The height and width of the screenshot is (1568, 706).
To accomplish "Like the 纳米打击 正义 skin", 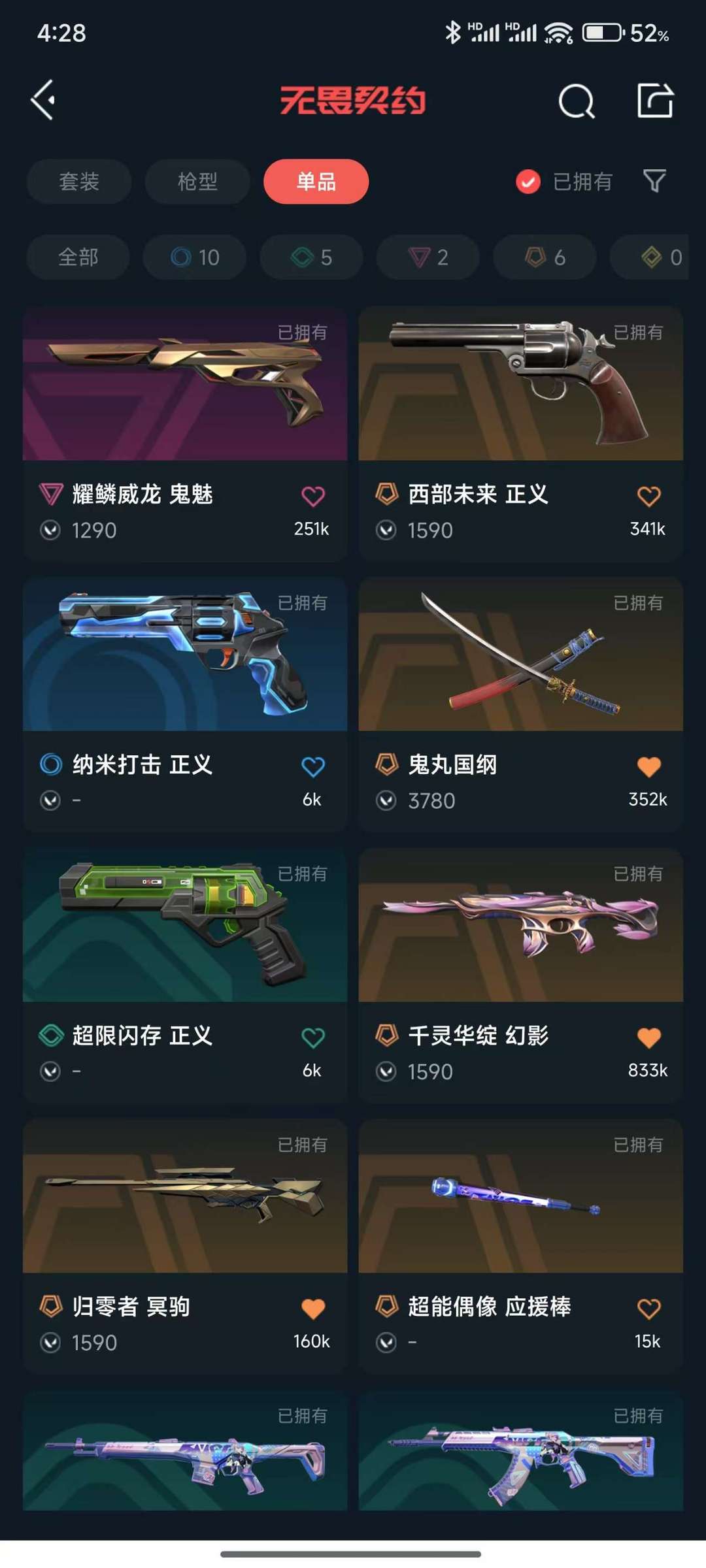I will pyautogui.click(x=313, y=767).
